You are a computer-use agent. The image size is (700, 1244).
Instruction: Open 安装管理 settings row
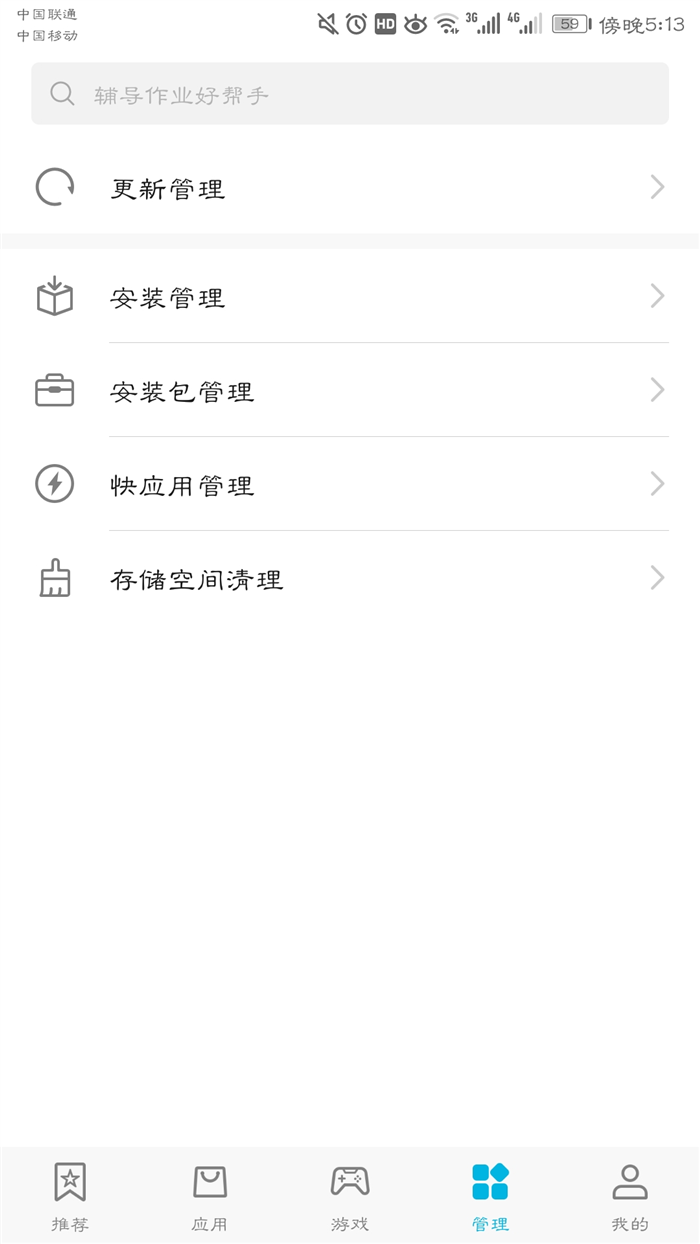[350, 296]
